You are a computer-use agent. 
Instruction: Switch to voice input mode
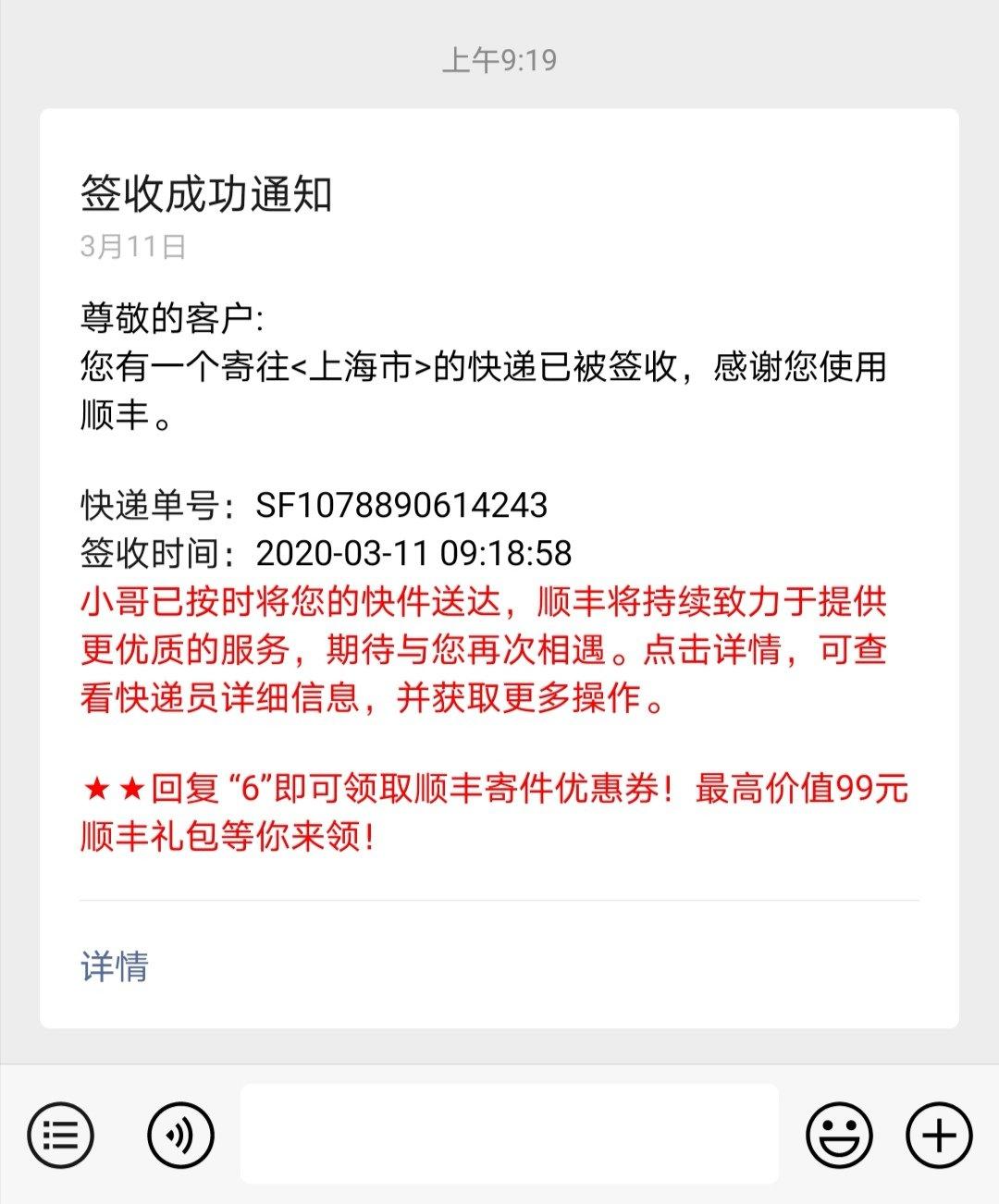(x=180, y=1135)
